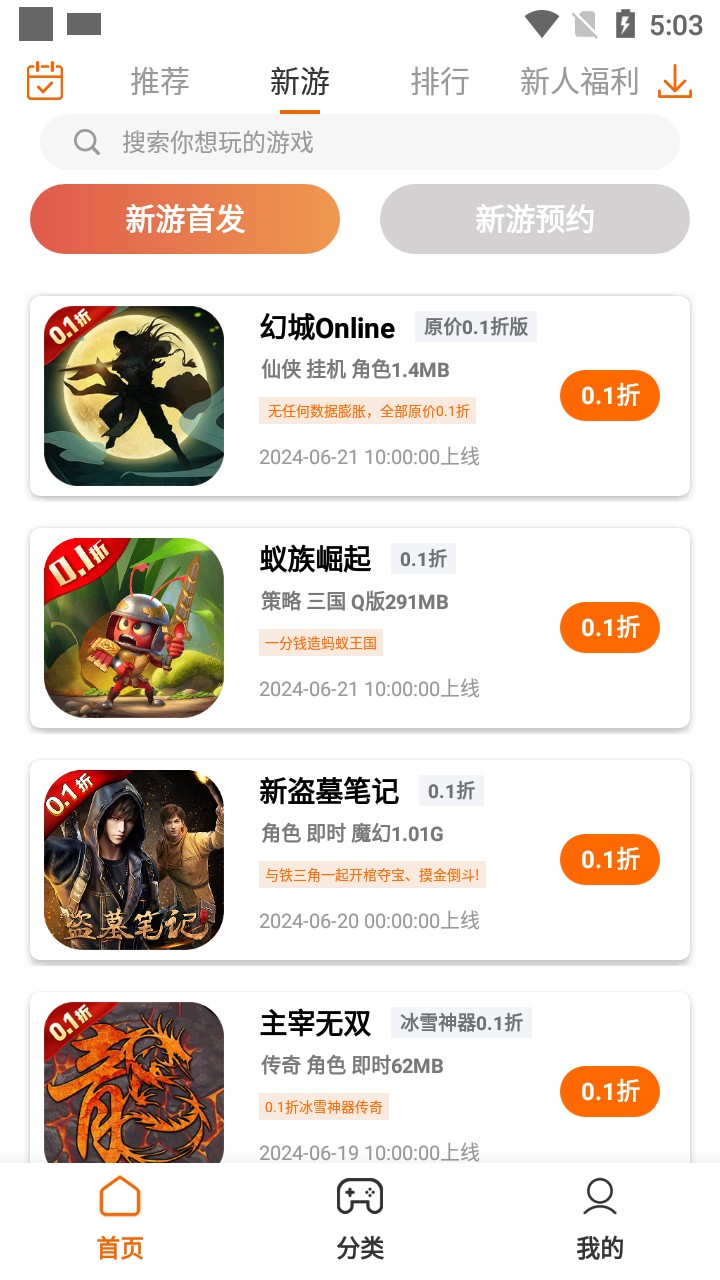
Task: Switch to the 推荐 tab
Action: tap(160, 82)
